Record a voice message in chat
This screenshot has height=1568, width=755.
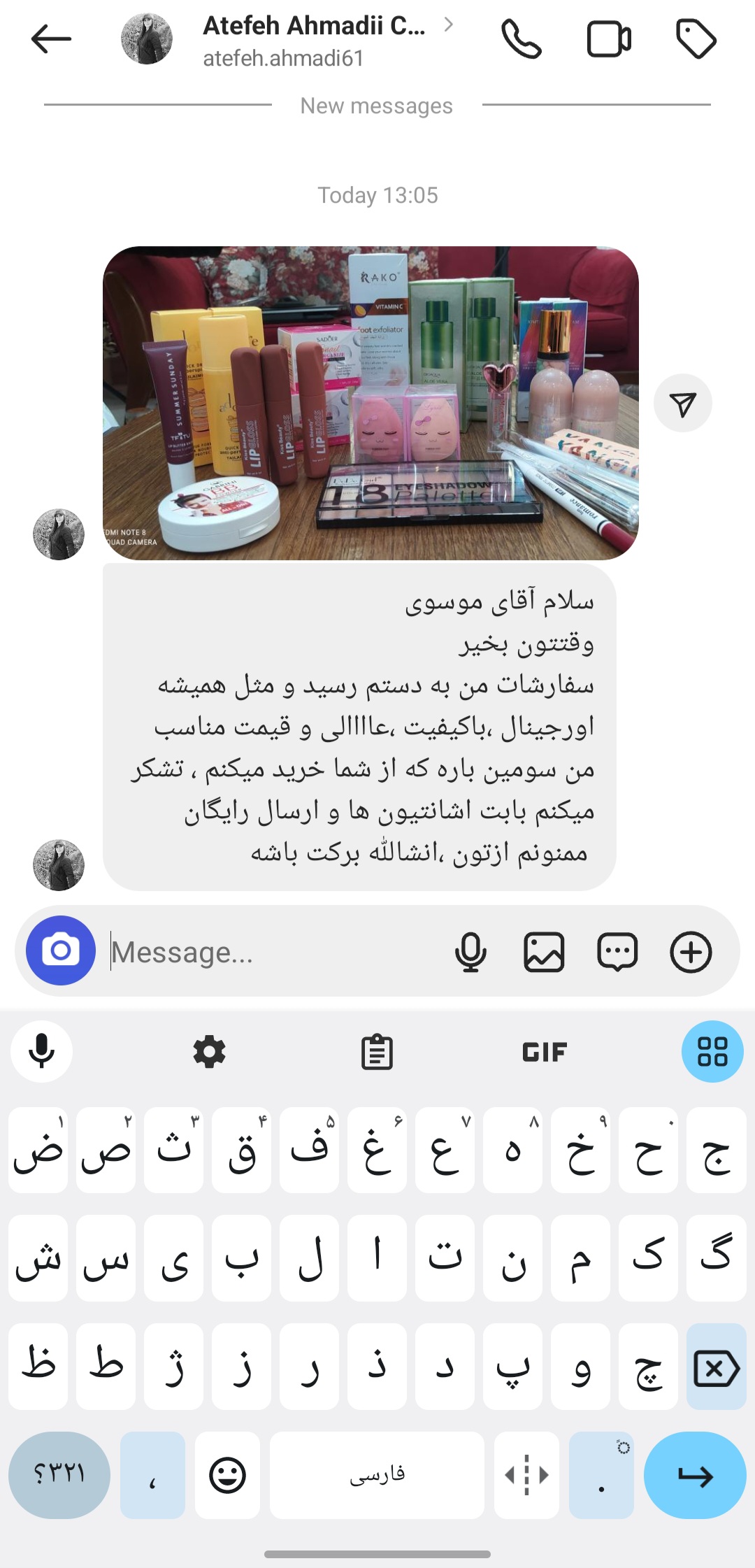click(x=470, y=952)
